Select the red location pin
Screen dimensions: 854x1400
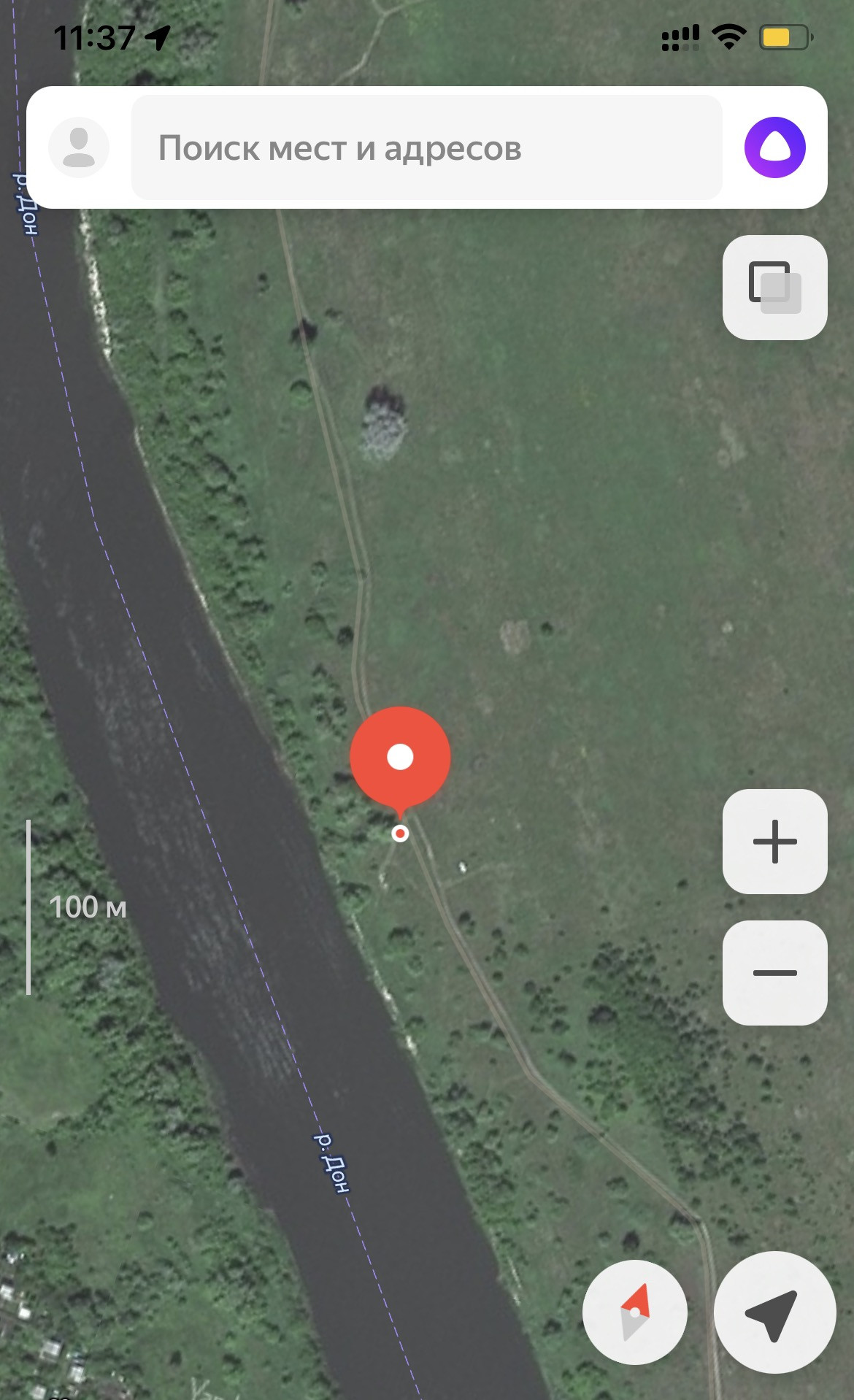click(x=400, y=758)
